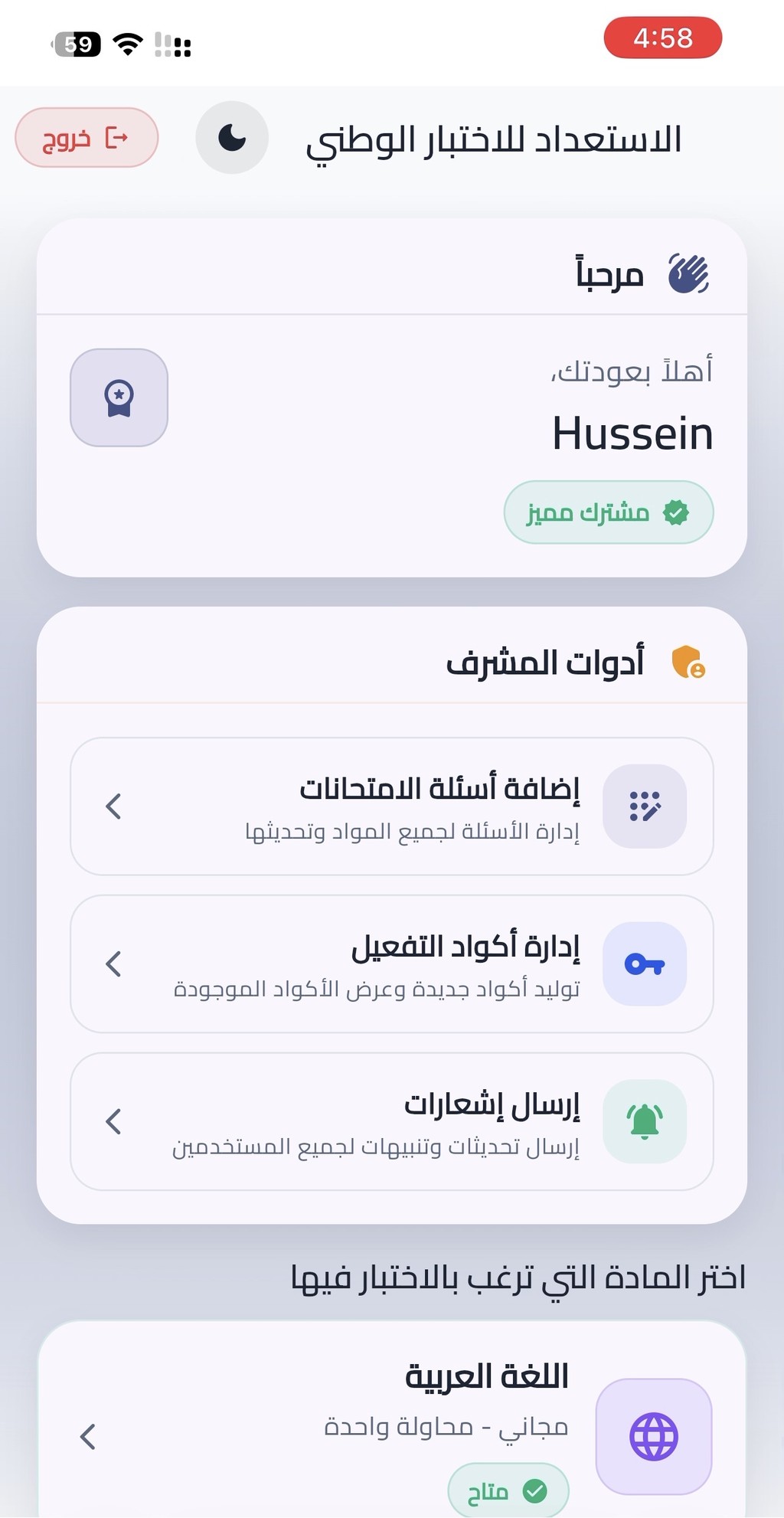
Task: Open إدارة أكواد التفعيل row
Action: [392, 964]
